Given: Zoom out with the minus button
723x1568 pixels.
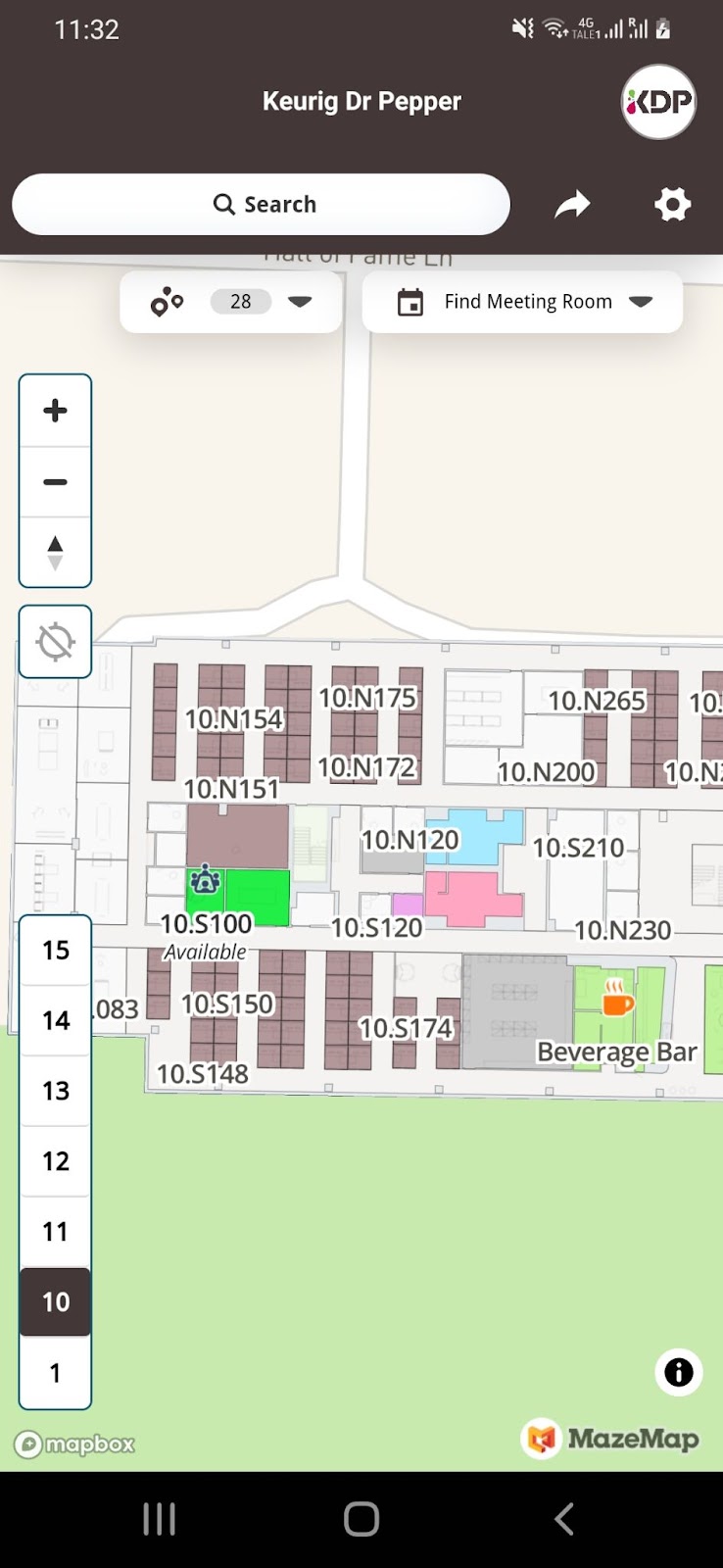Looking at the screenshot, I should pyautogui.click(x=55, y=482).
